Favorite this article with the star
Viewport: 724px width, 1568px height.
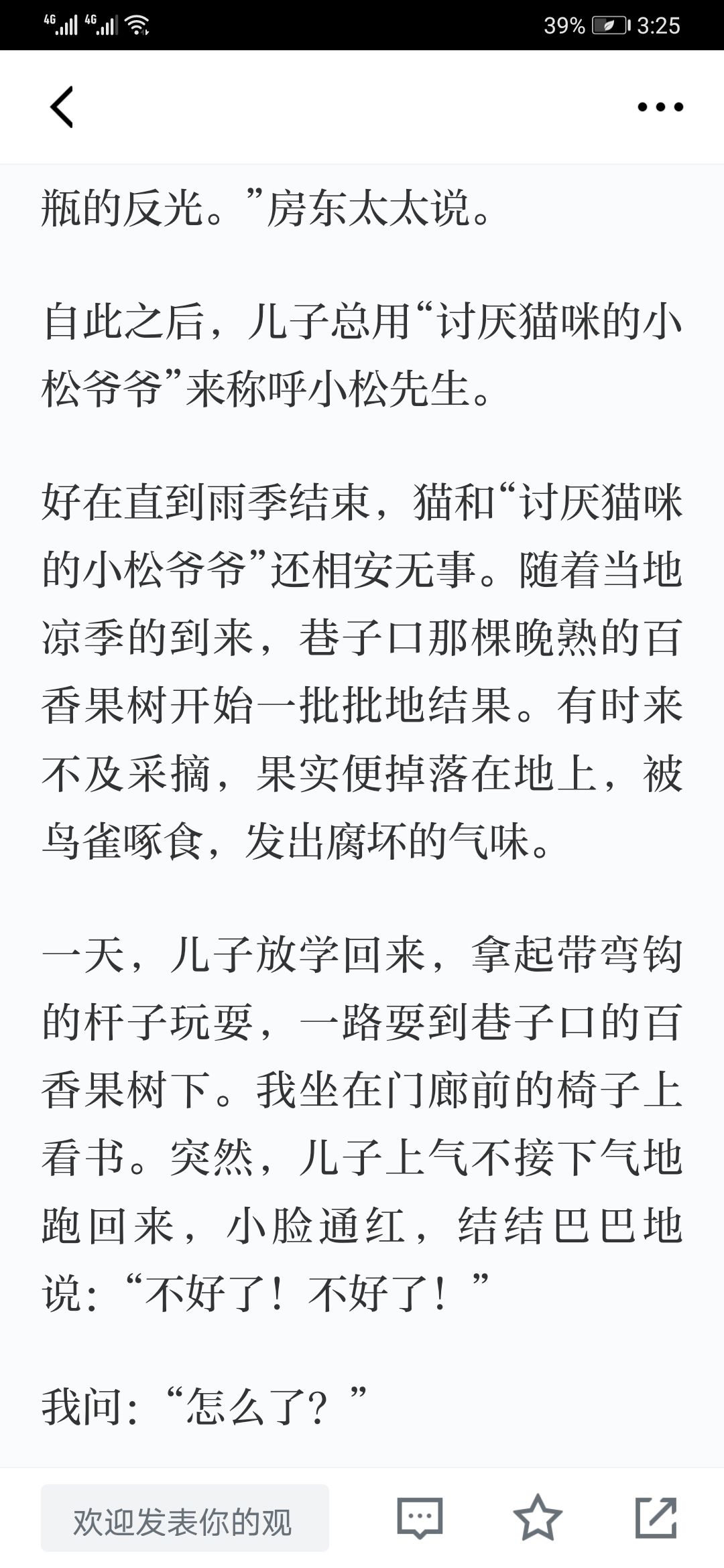538,1517
